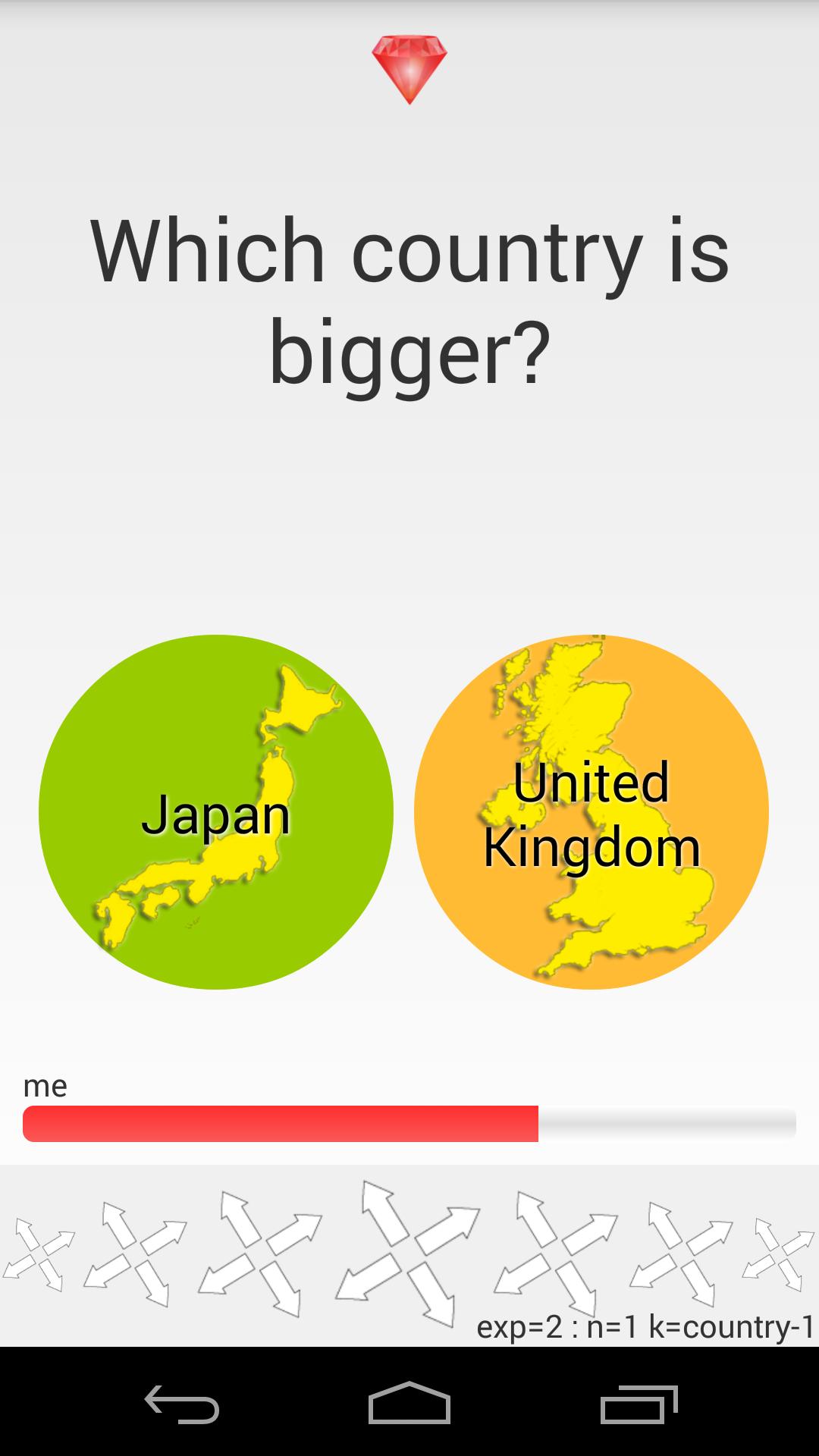Tap the Android home button
This screenshot has height=1456, width=819.
(x=409, y=1401)
